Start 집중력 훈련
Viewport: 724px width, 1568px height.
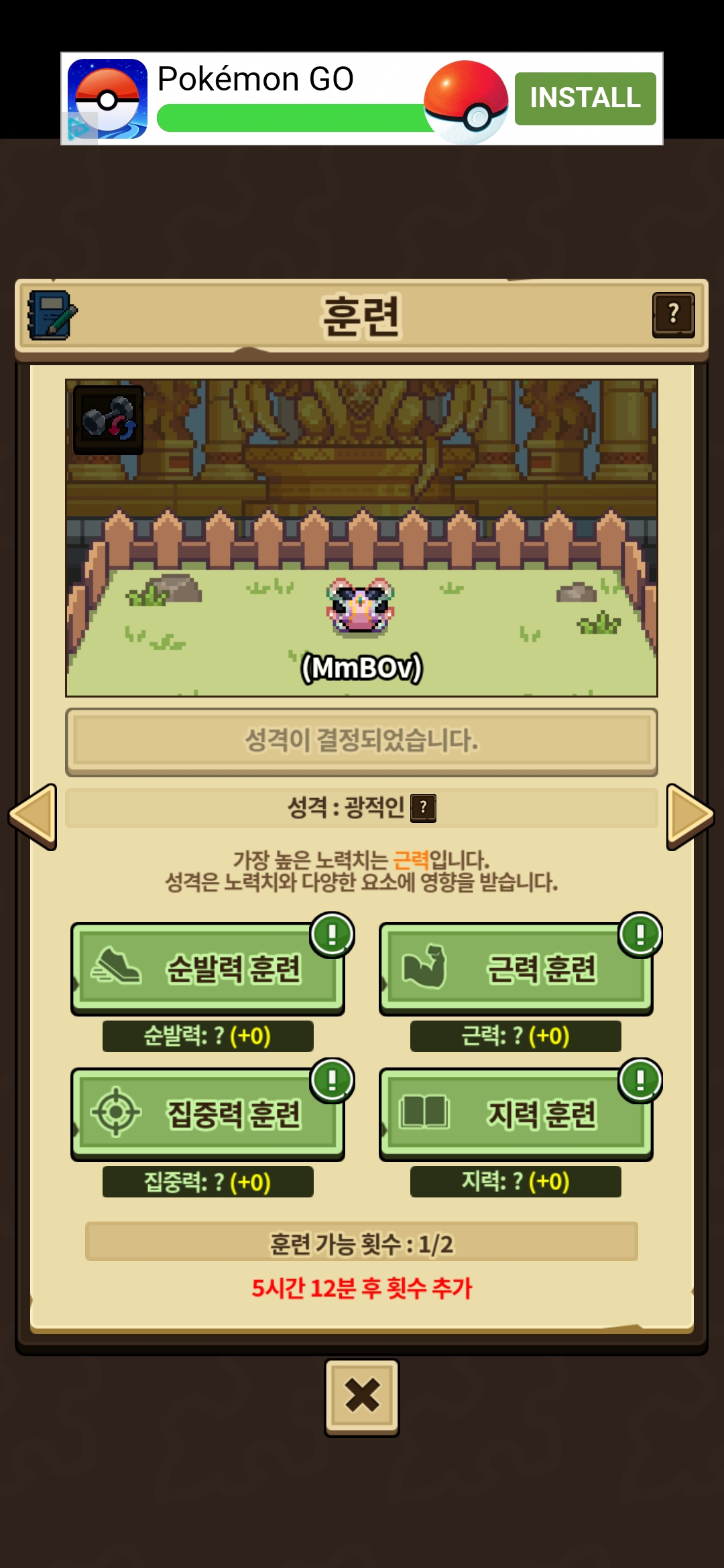coord(208,1114)
